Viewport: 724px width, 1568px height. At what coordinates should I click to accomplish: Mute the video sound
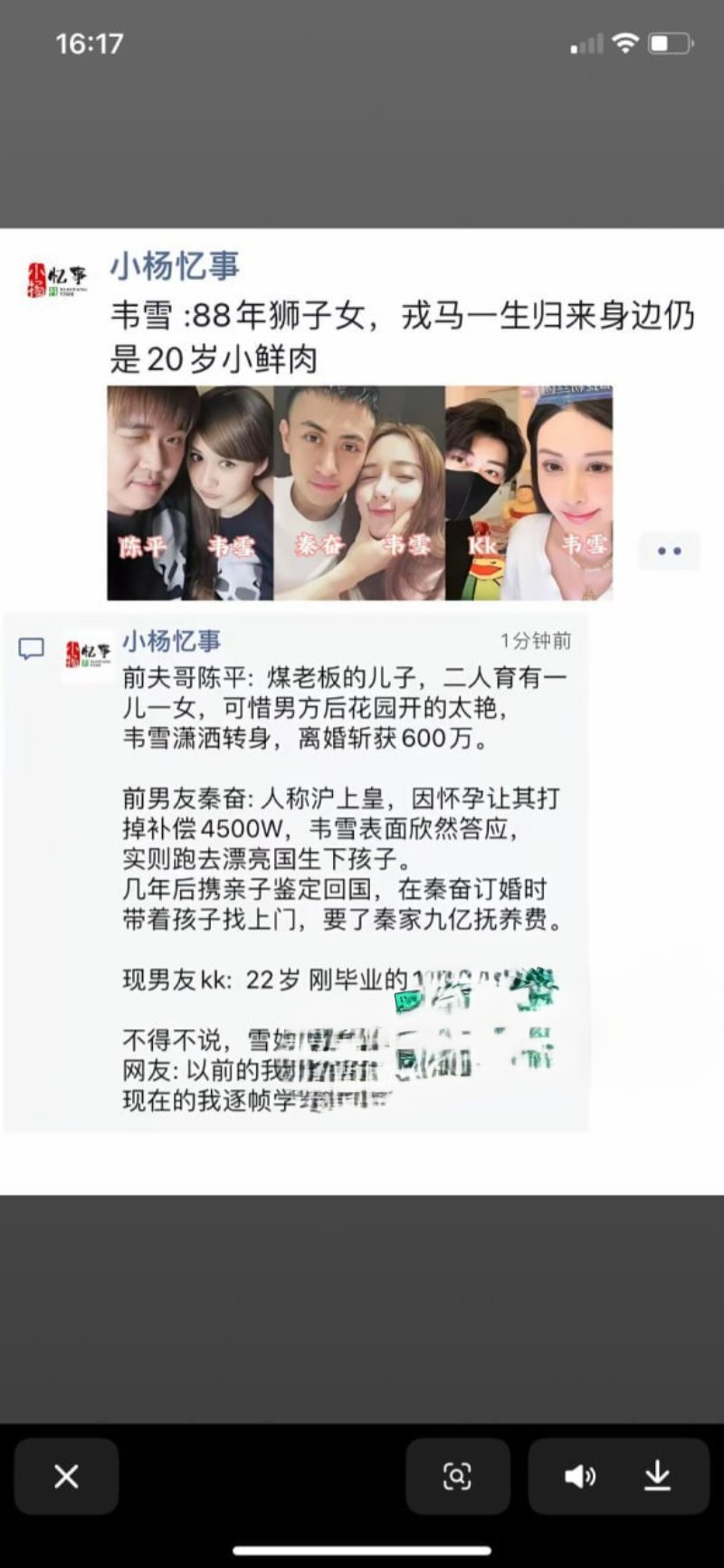click(579, 1477)
